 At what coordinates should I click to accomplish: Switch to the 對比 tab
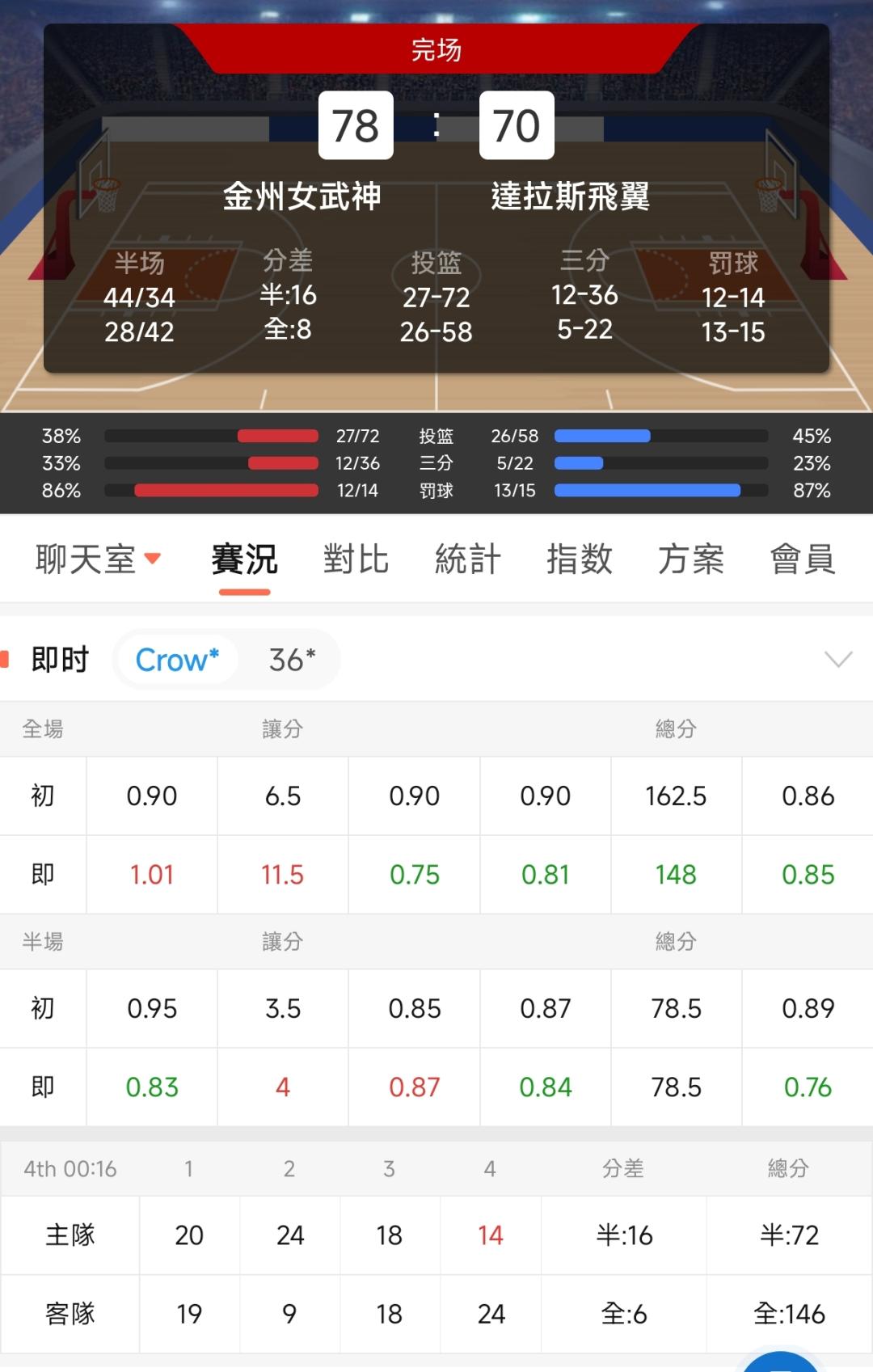point(356,559)
